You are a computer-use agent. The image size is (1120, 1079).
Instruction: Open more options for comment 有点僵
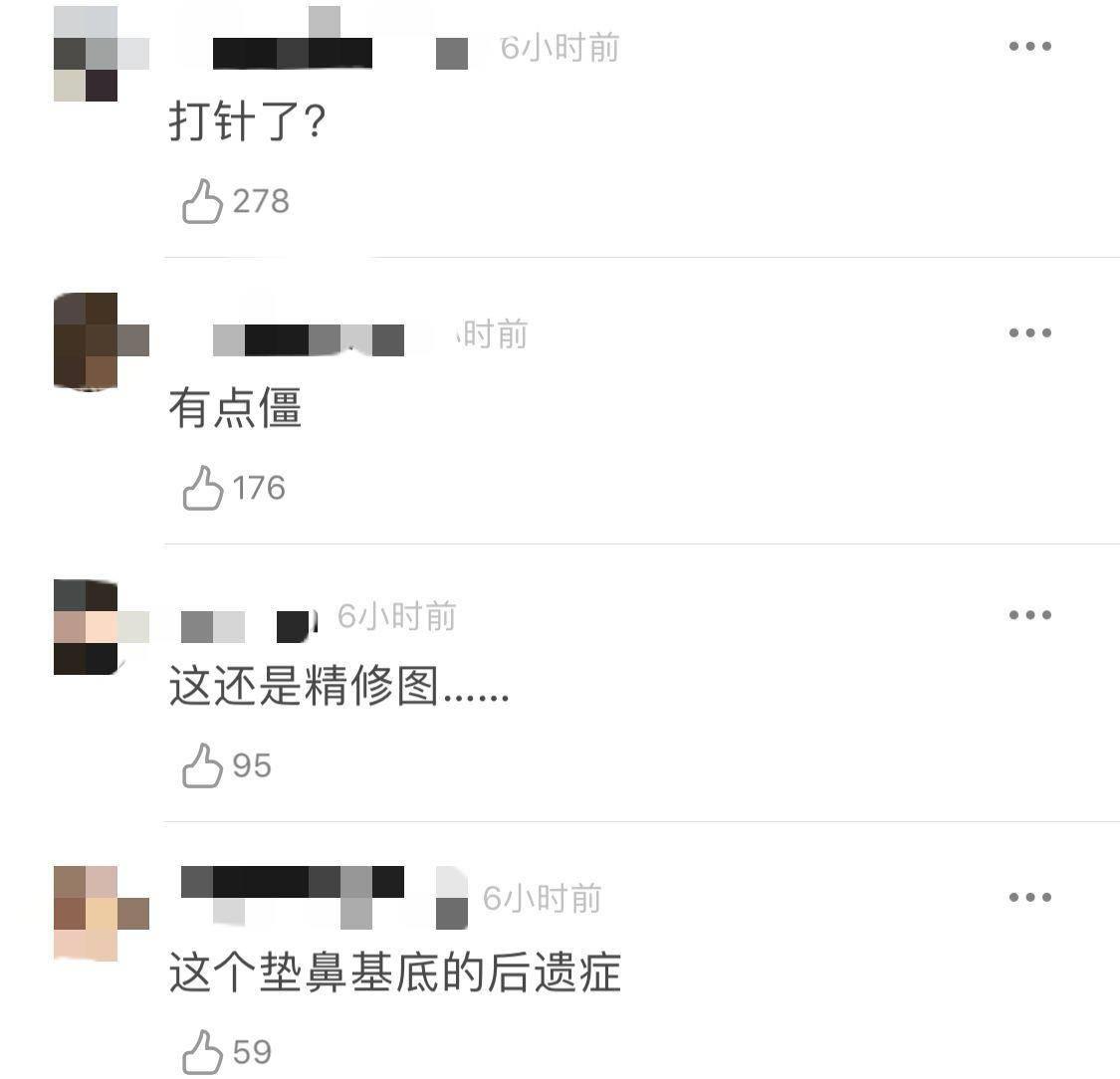pos(1029,333)
